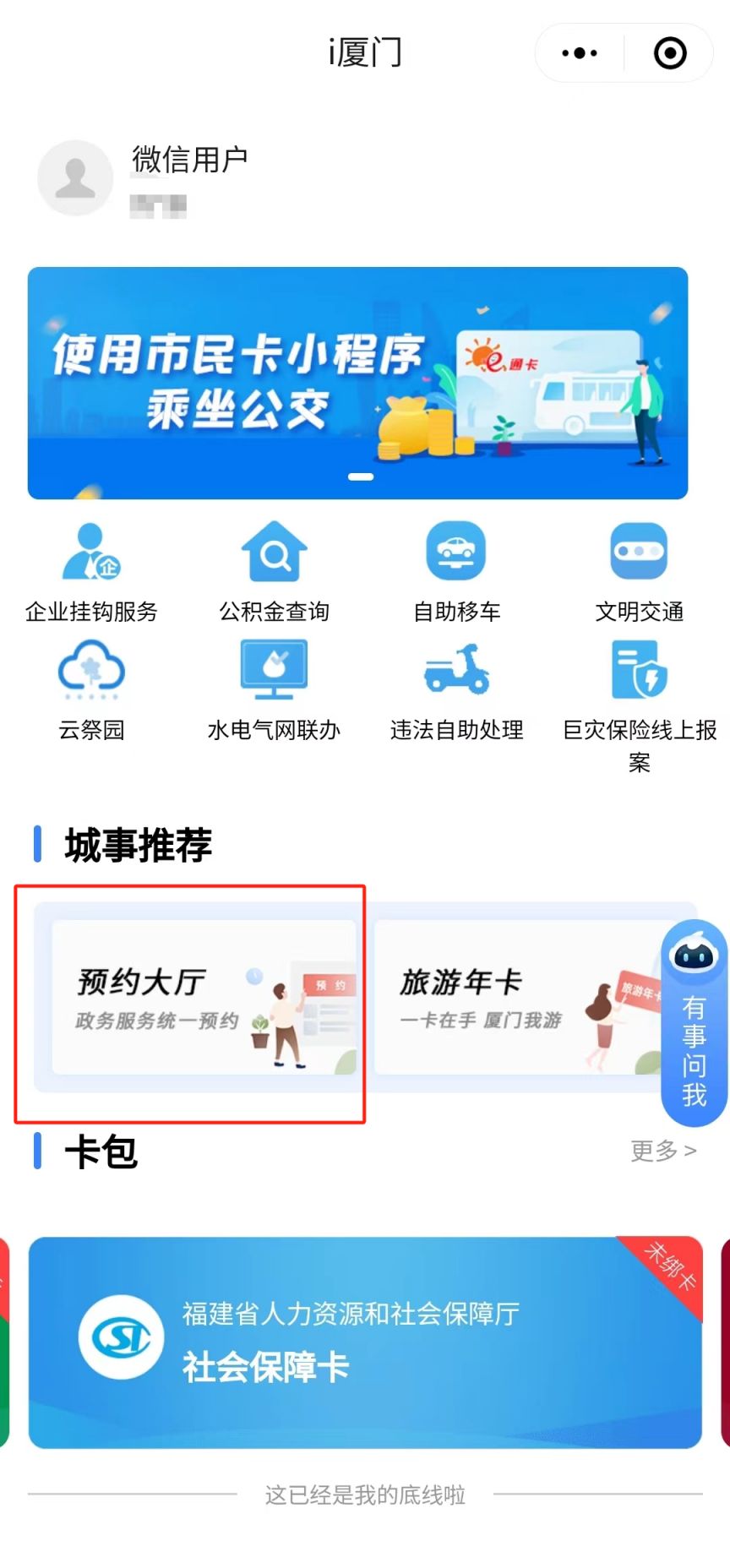Go to 云祭园

[91, 690]
